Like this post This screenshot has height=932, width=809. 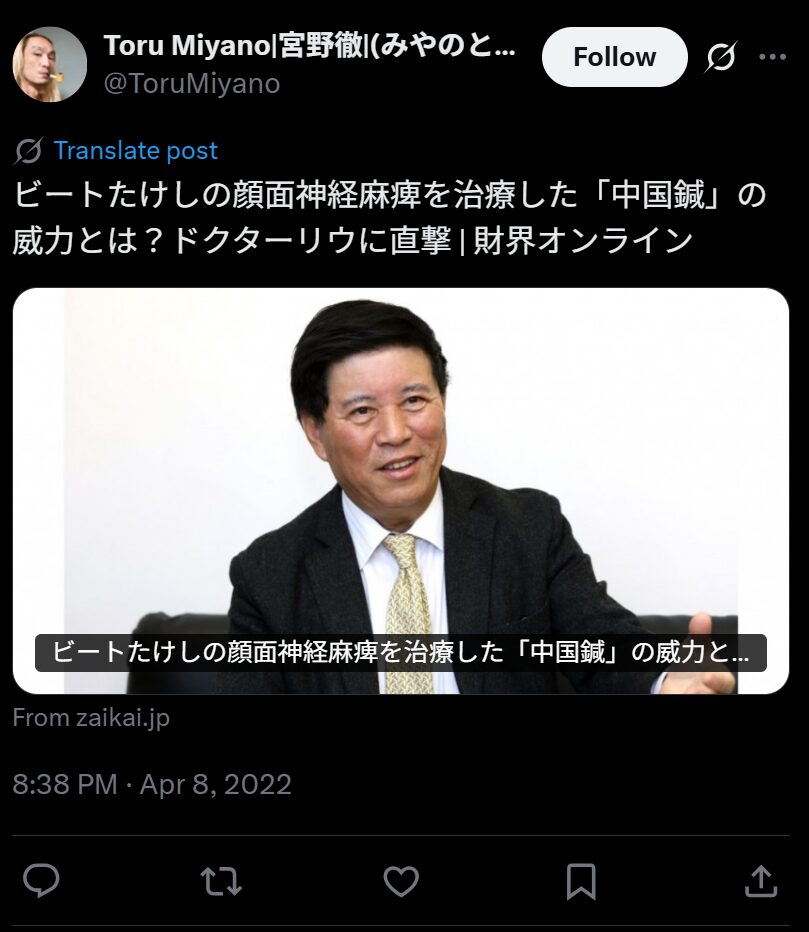[401, 881]
